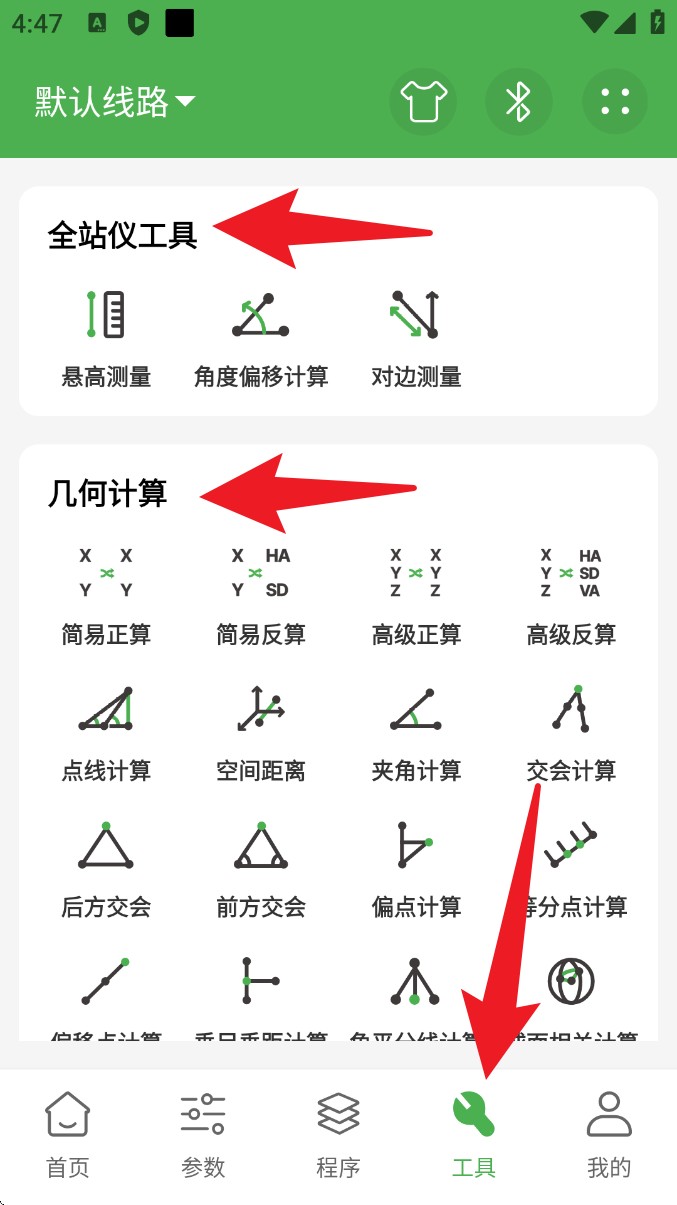
Task: Go to the 我的 tab
Action: 608,1135
